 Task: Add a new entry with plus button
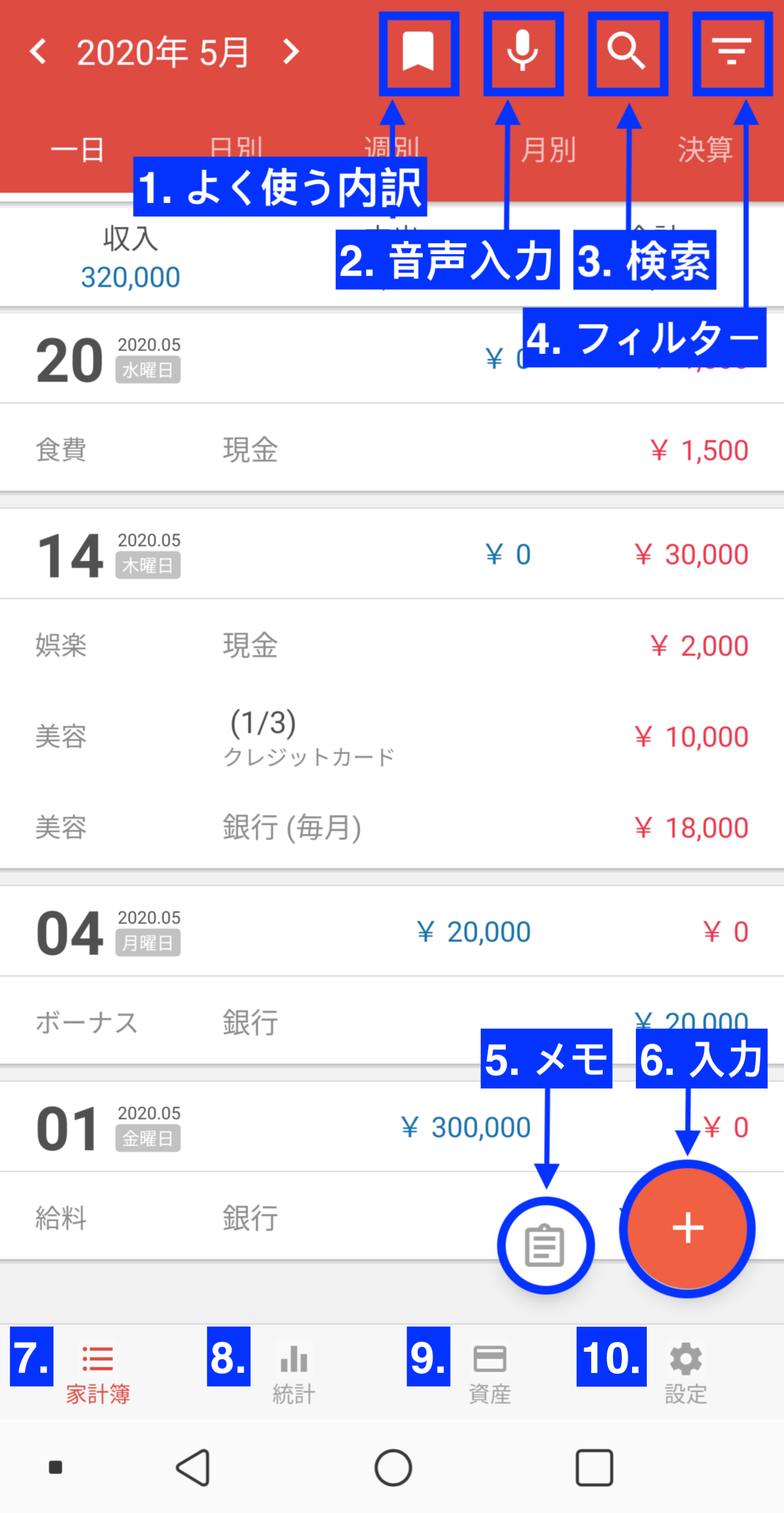click(687, 1228)
